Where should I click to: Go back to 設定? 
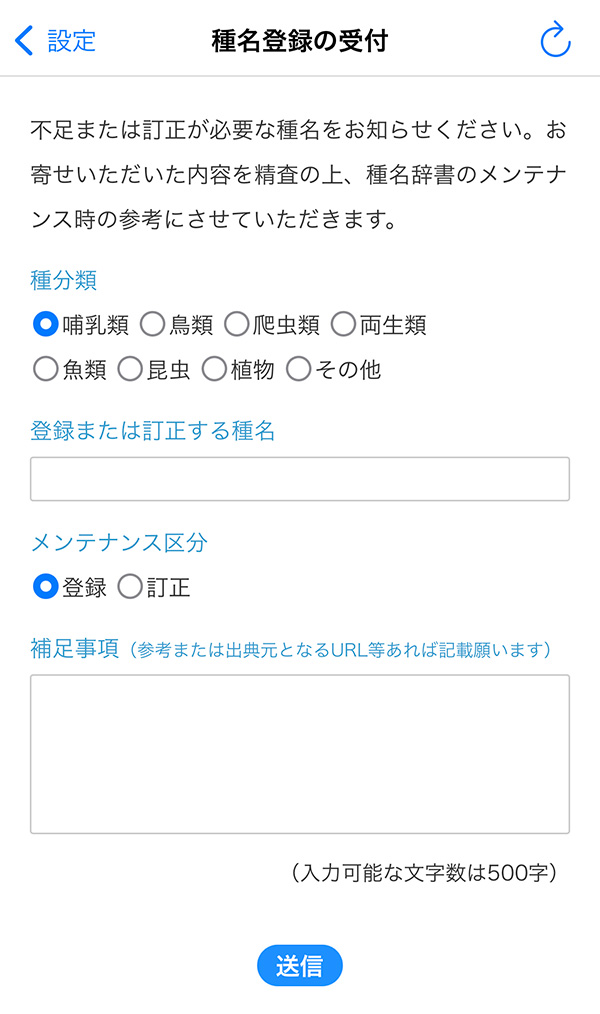55,41
